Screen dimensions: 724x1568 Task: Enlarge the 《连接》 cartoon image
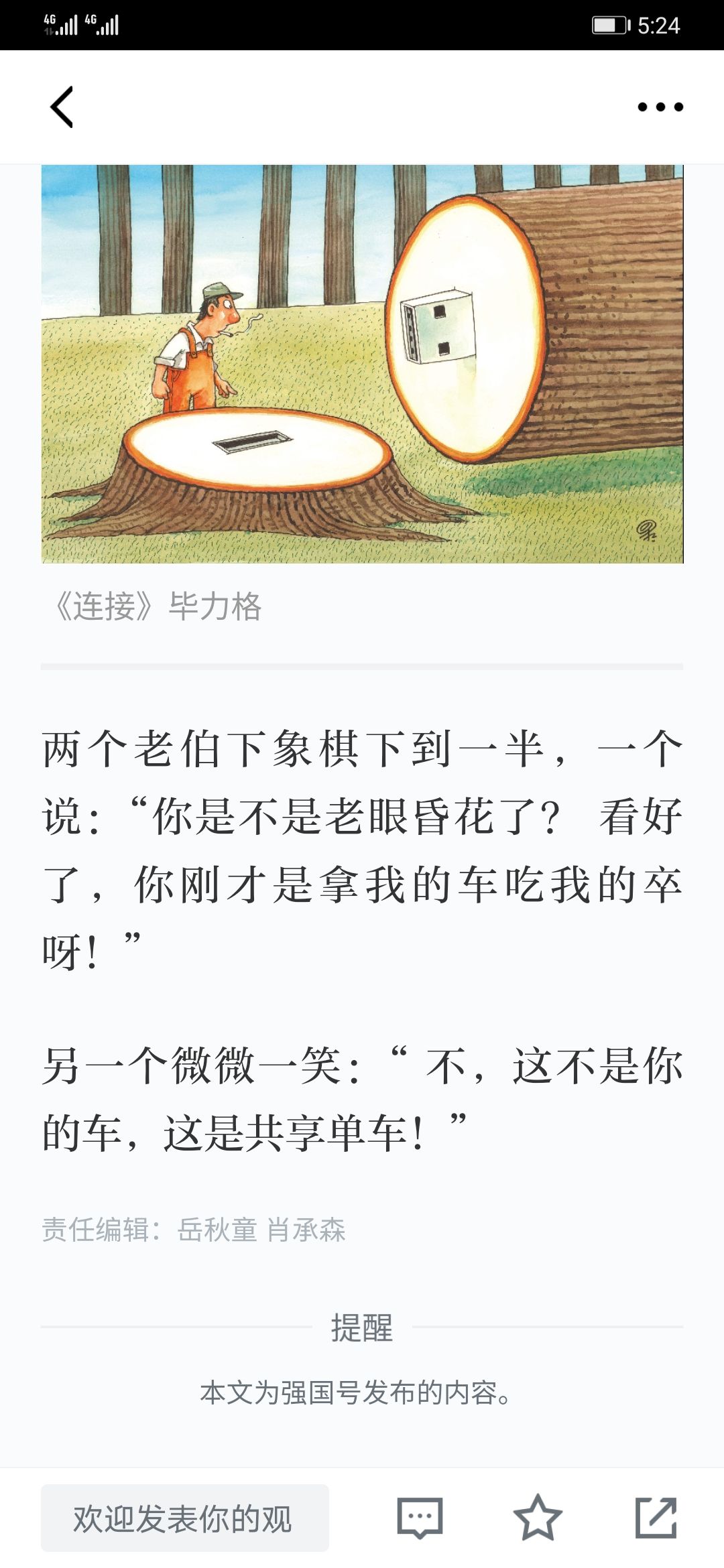pos(362,364)
